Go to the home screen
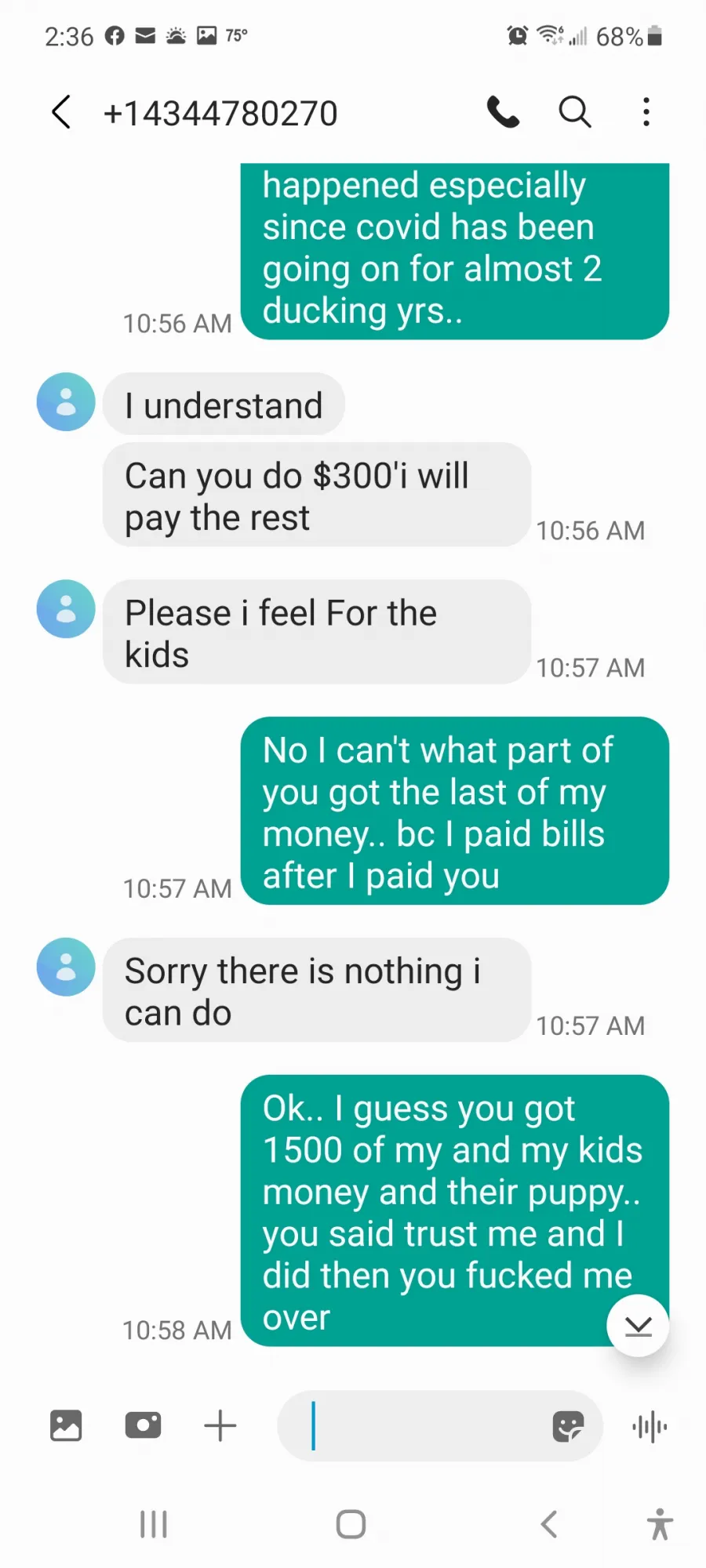 pos(351,1525)
